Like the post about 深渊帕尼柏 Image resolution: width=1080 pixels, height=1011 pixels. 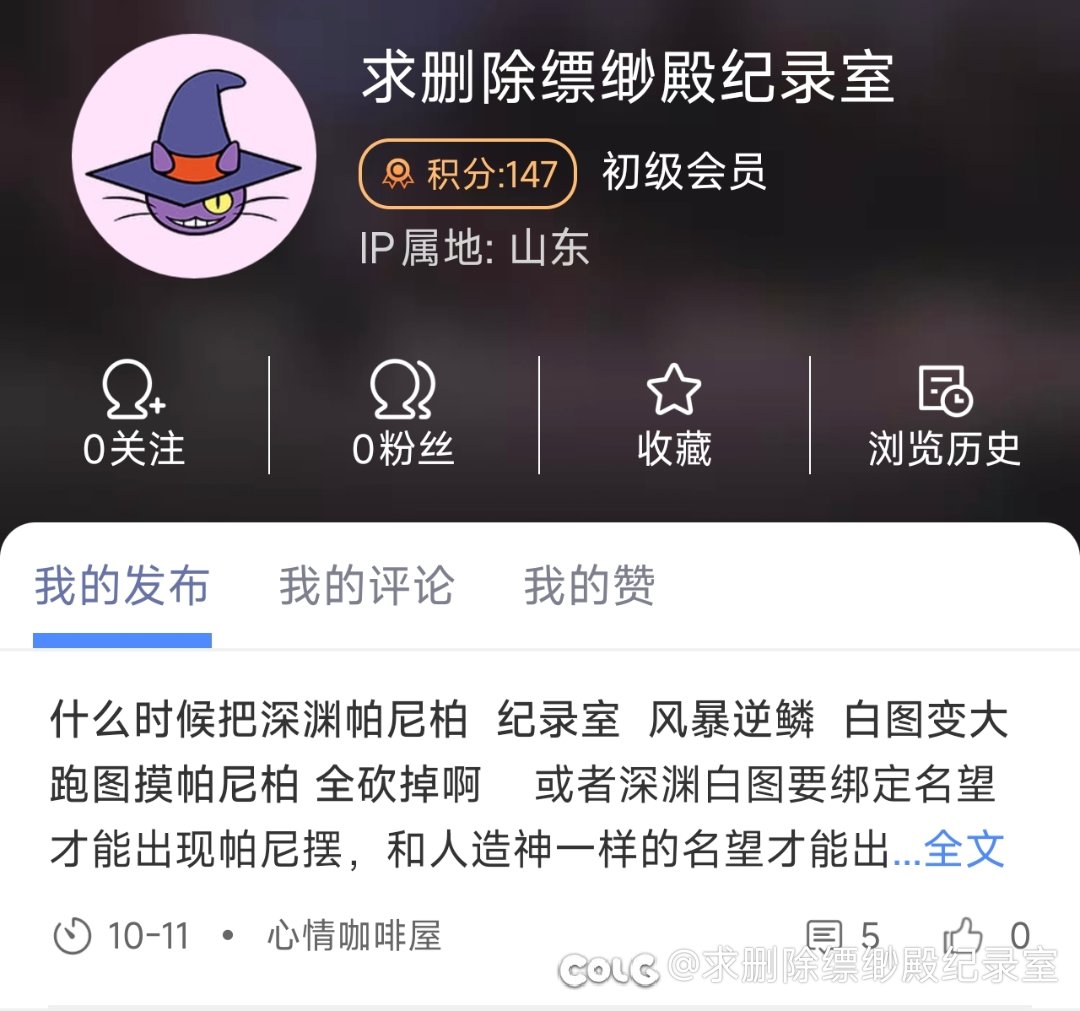pos(985,937)
